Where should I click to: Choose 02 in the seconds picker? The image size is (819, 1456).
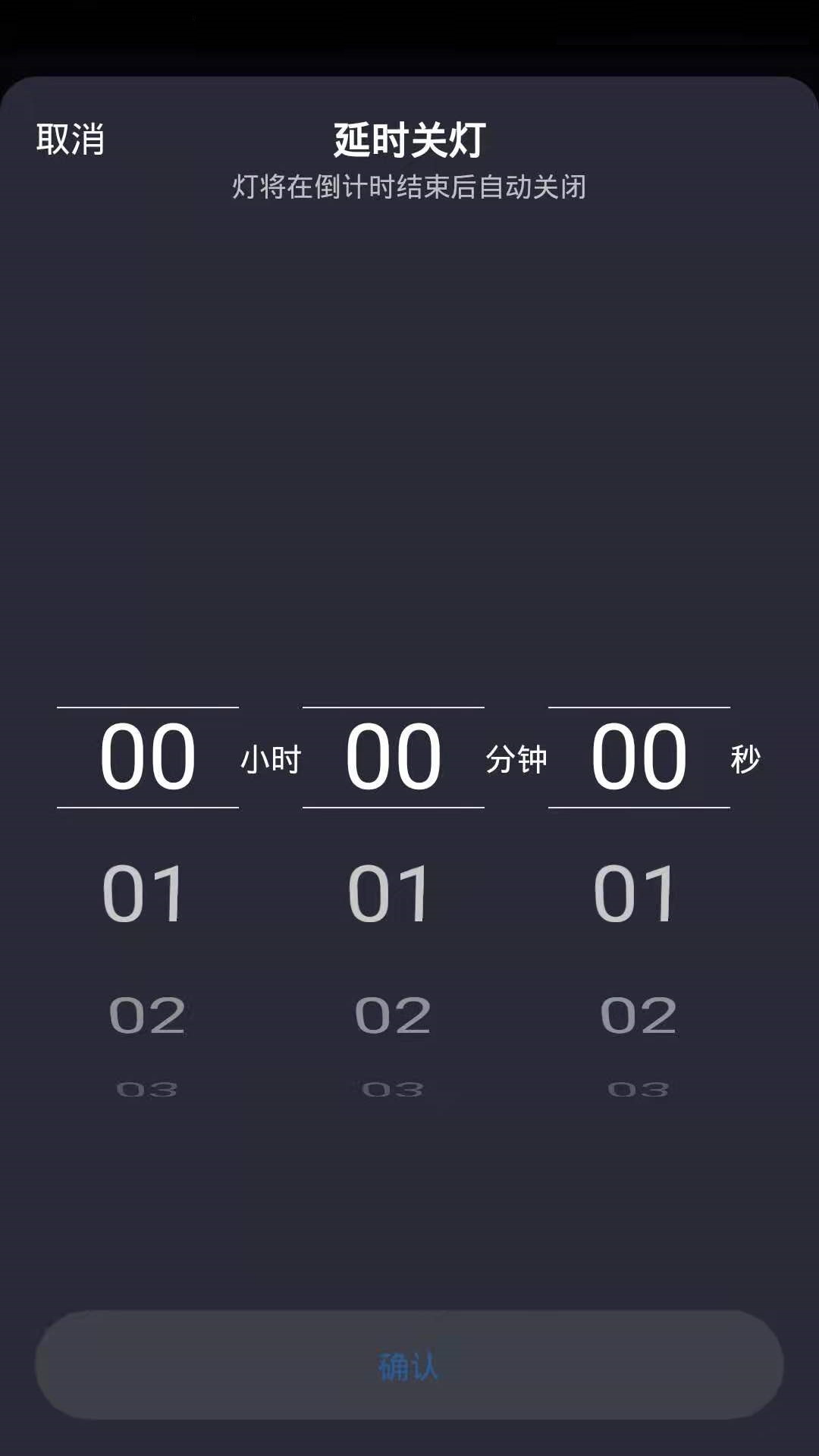click(x=638, y=1015)
